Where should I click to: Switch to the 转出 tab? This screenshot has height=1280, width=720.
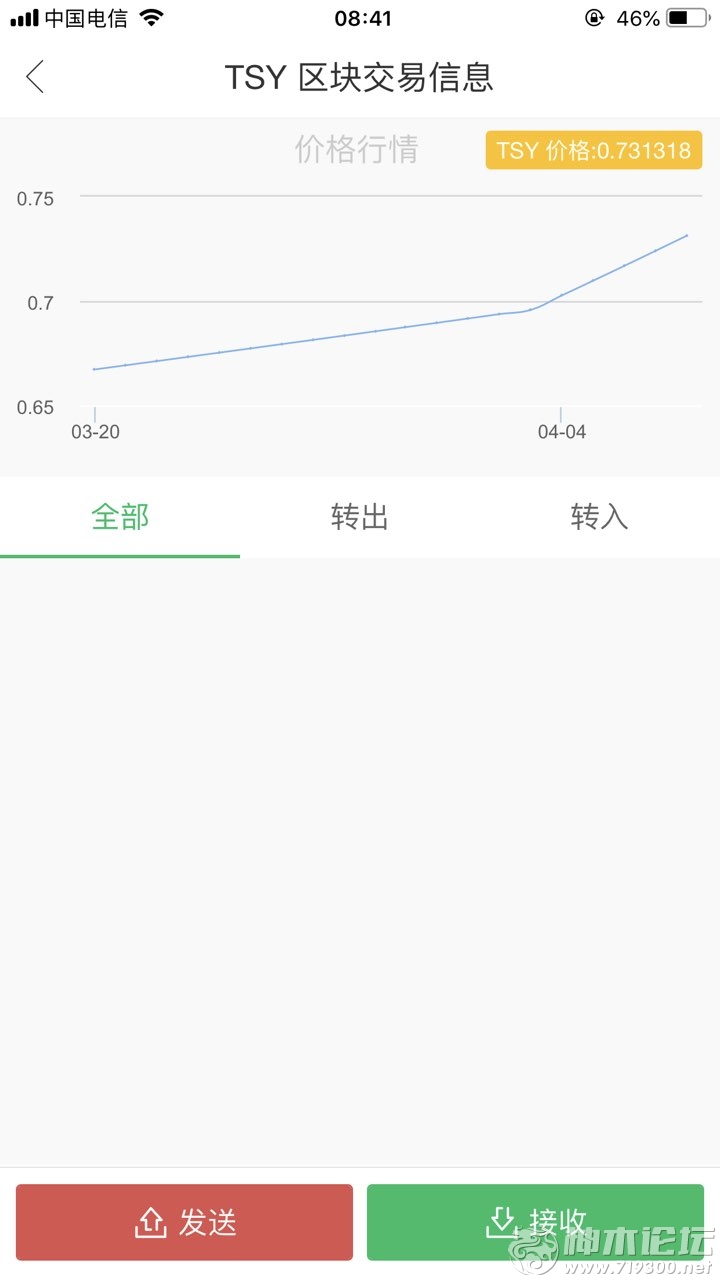pos(360,517)
